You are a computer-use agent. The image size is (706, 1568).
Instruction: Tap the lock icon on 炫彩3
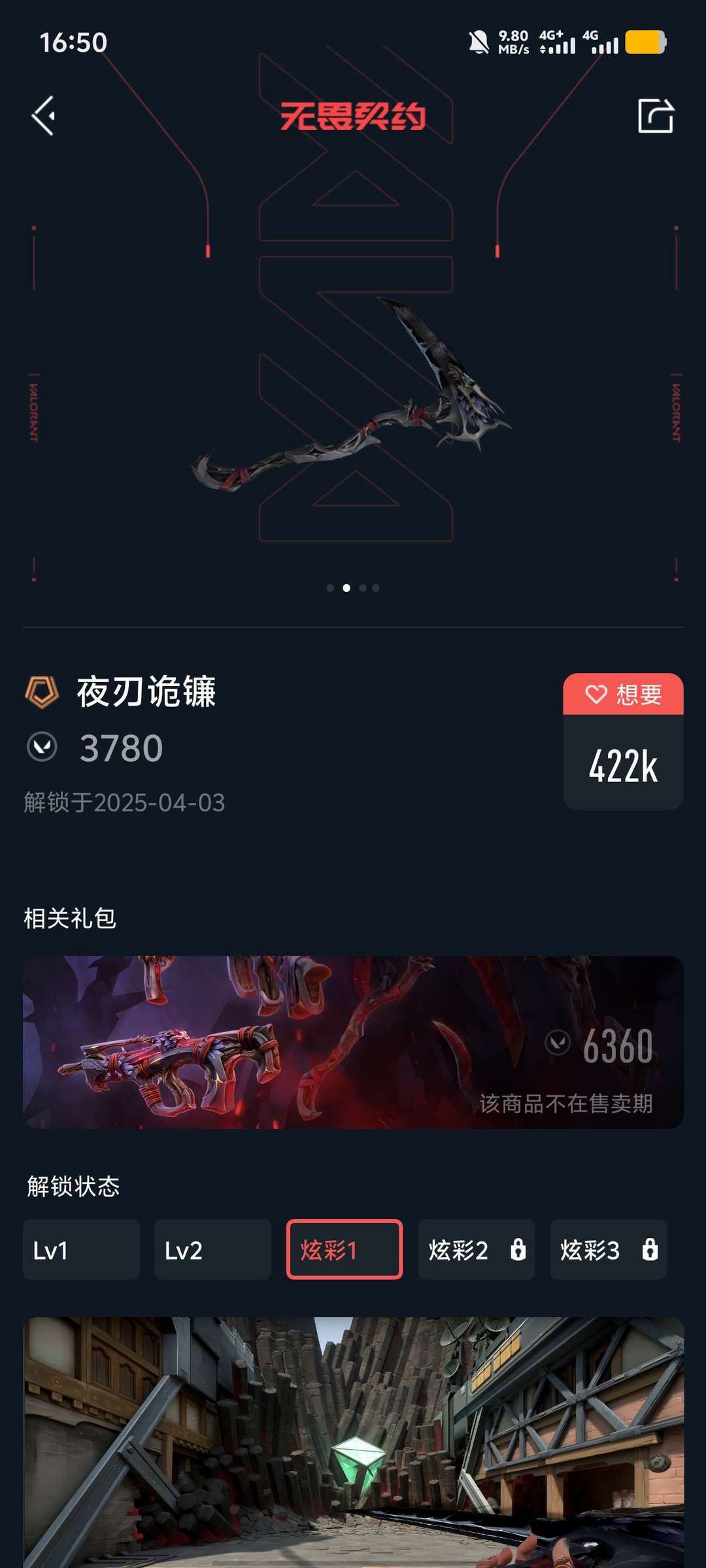click(x=650, y=1250)
